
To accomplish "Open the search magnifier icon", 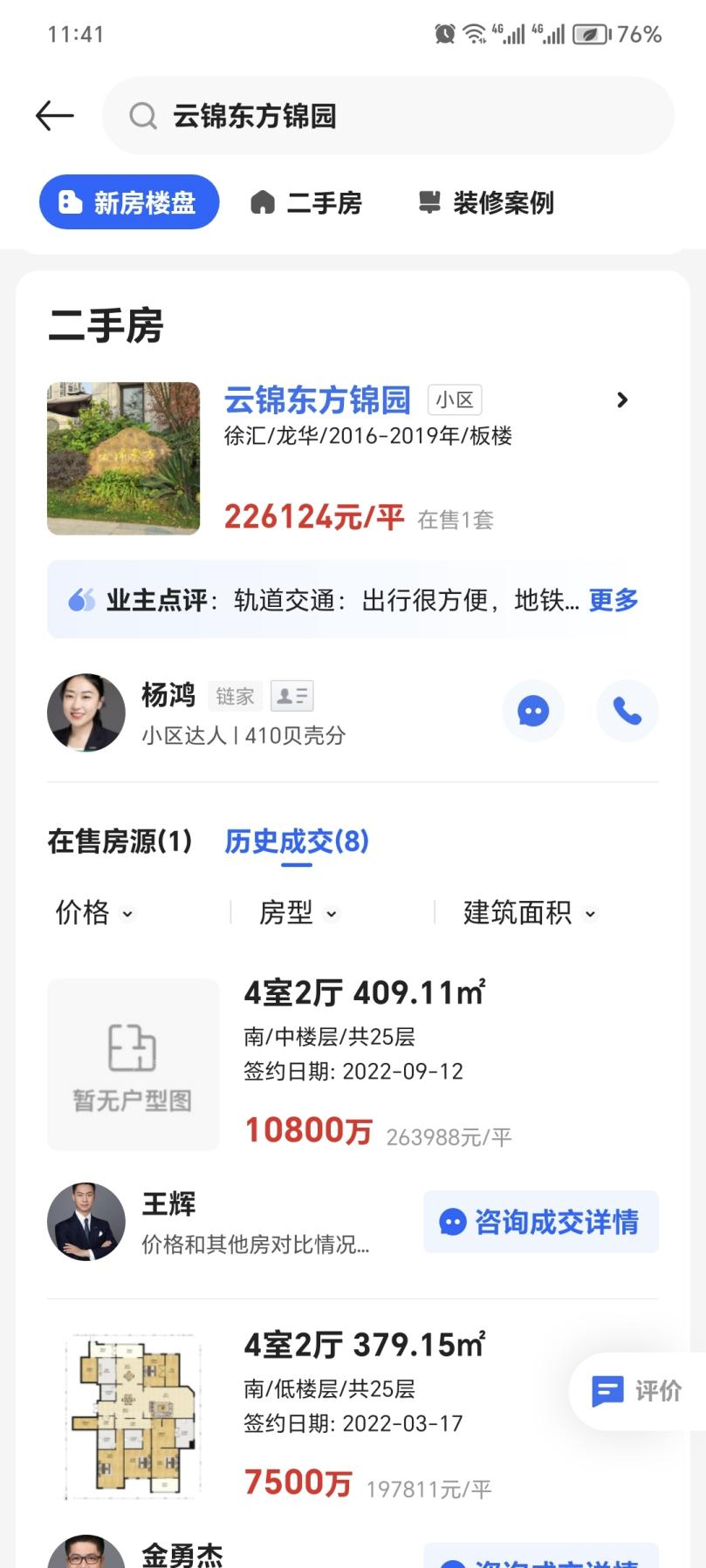I will coord(141,116).
